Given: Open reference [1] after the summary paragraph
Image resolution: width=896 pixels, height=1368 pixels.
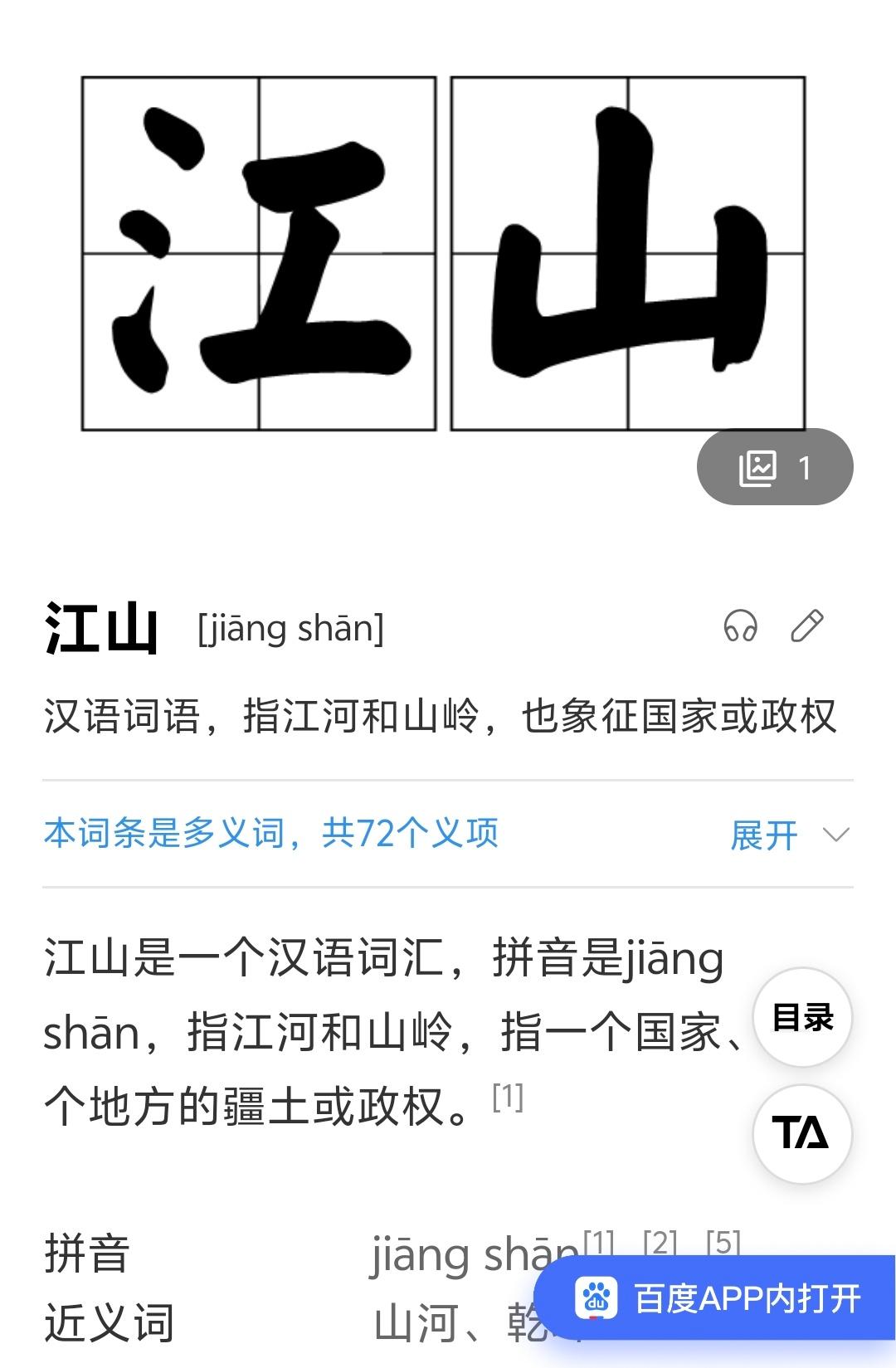Looking at the screenshot, I should 507,1097.
